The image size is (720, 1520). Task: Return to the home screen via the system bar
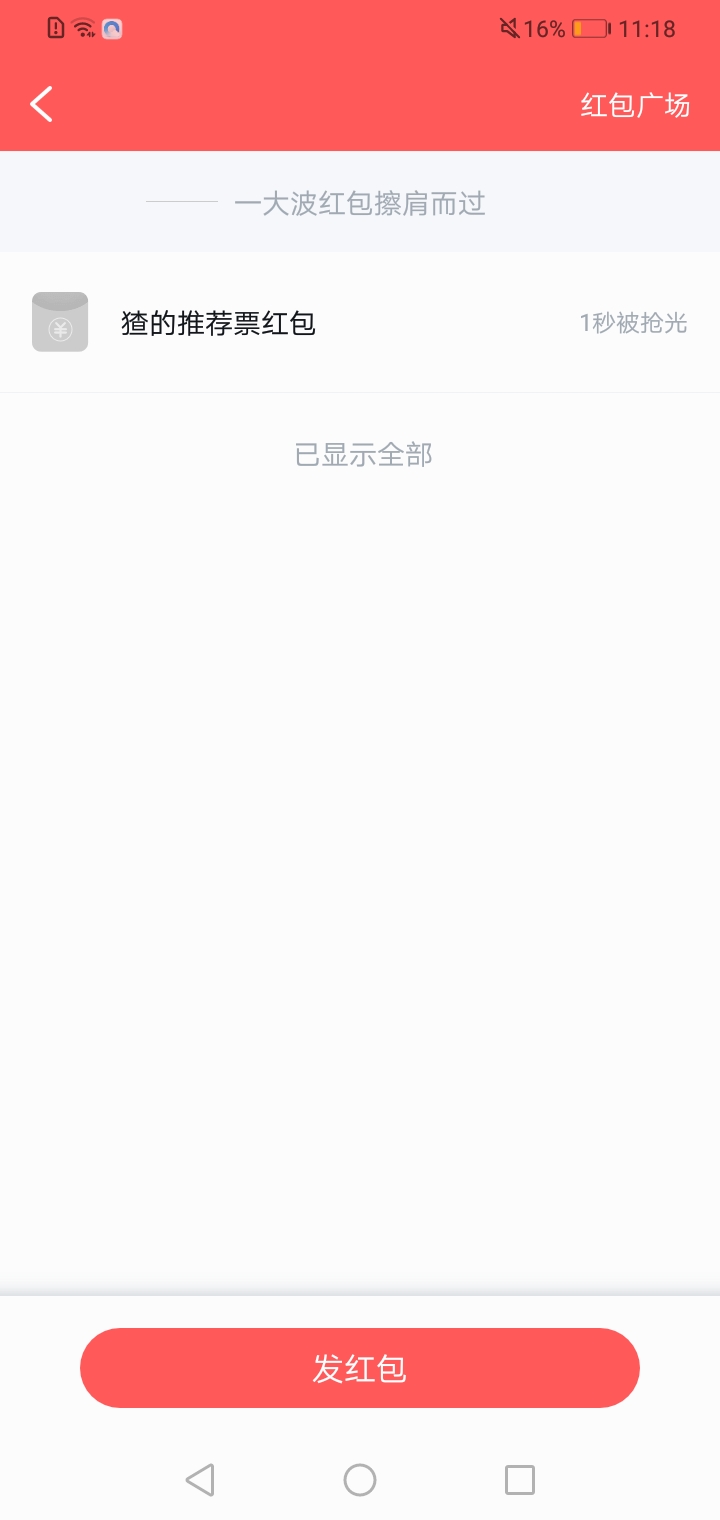coord(360,1480)
